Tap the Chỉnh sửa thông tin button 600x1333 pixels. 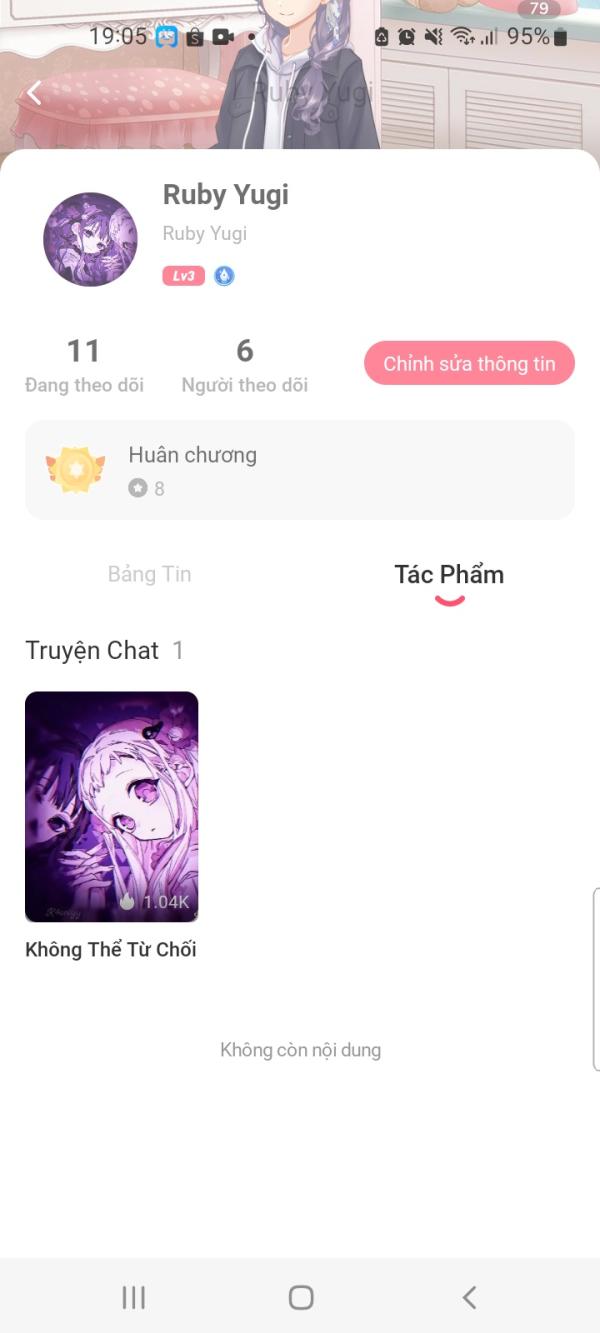click(469, 363)
